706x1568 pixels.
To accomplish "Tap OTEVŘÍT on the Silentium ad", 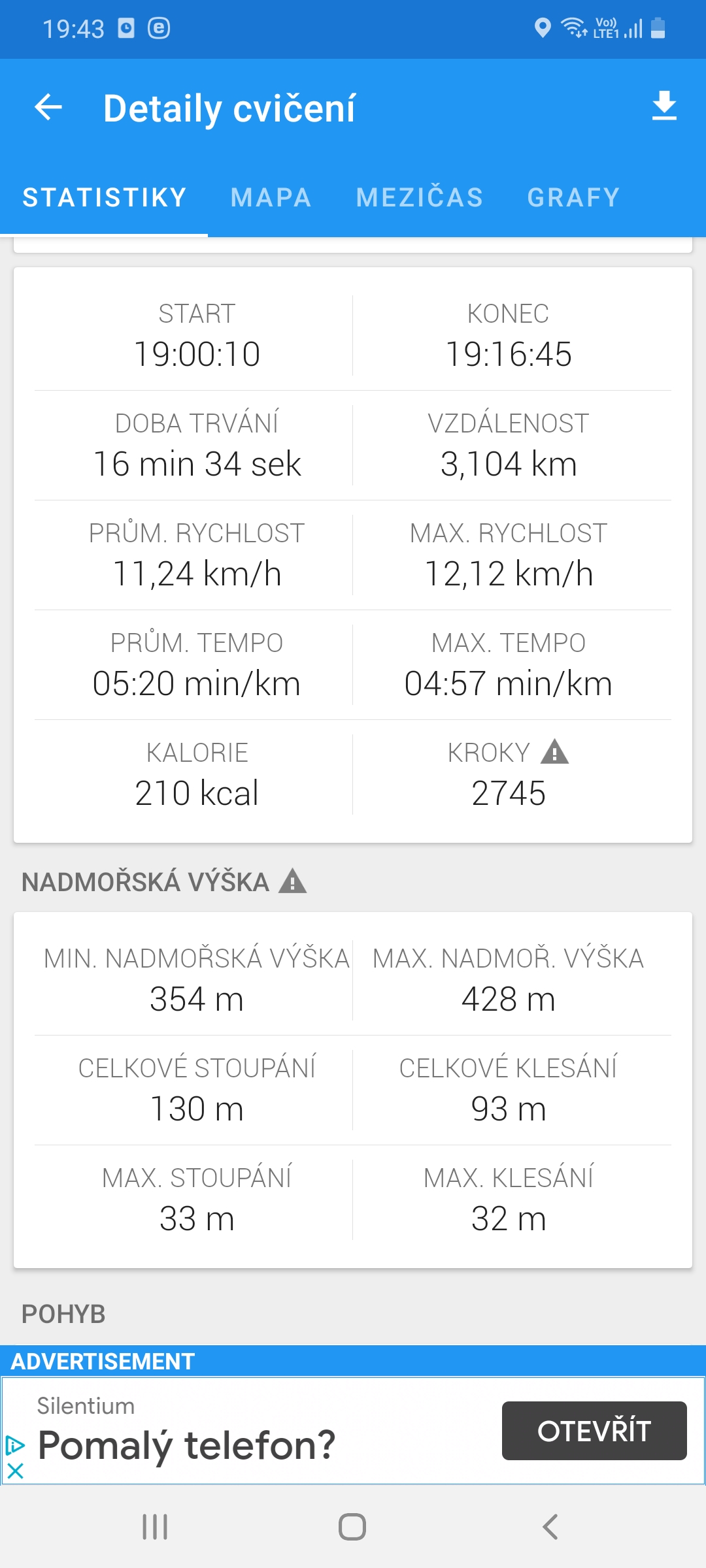I will pyautogui.click(x=594, y=1431).
